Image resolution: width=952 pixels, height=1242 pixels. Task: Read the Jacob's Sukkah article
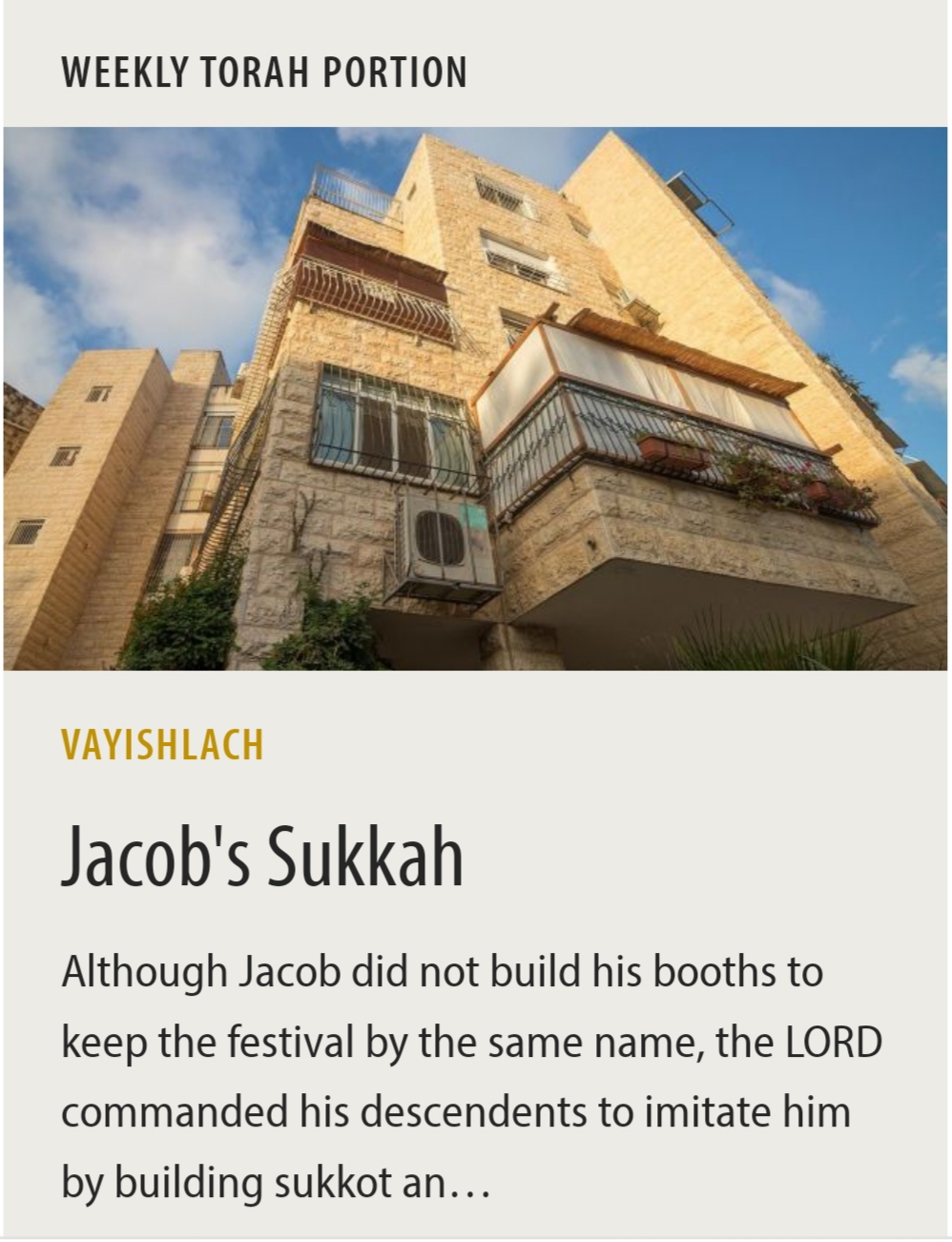[262, 856]
